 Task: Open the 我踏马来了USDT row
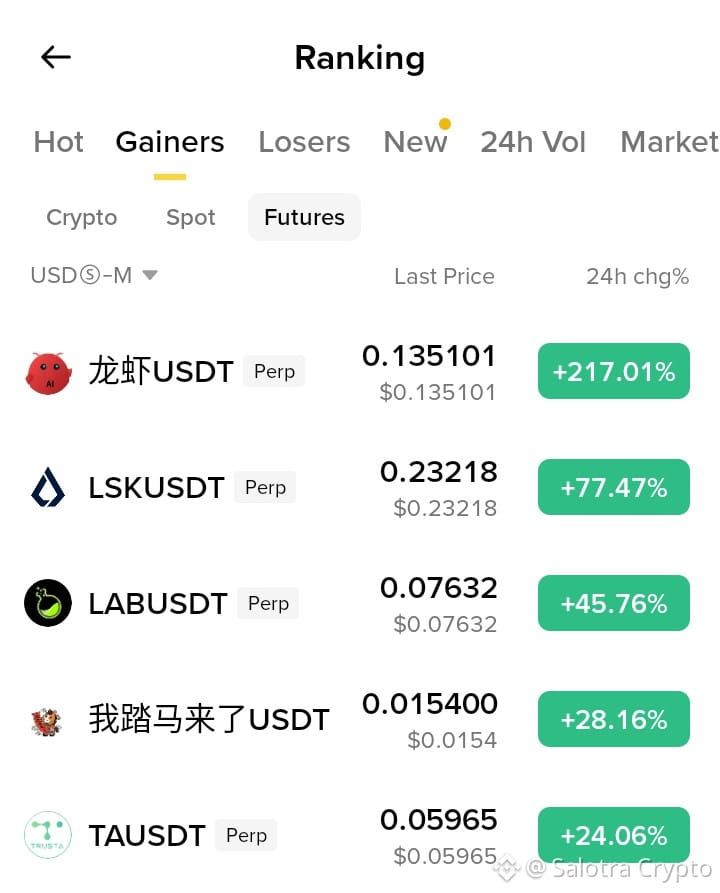coord(360,719)
